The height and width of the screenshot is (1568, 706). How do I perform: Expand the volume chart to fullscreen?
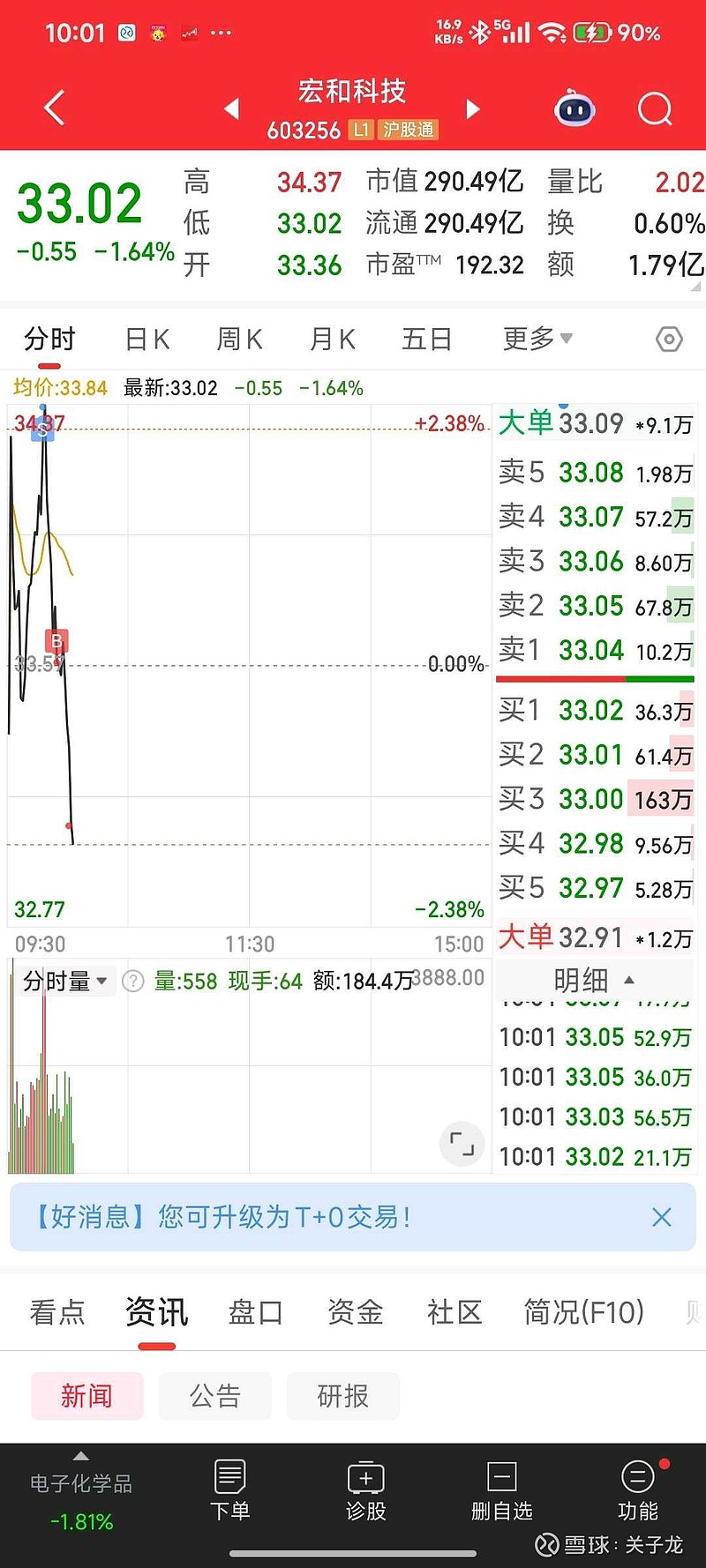462,1143
